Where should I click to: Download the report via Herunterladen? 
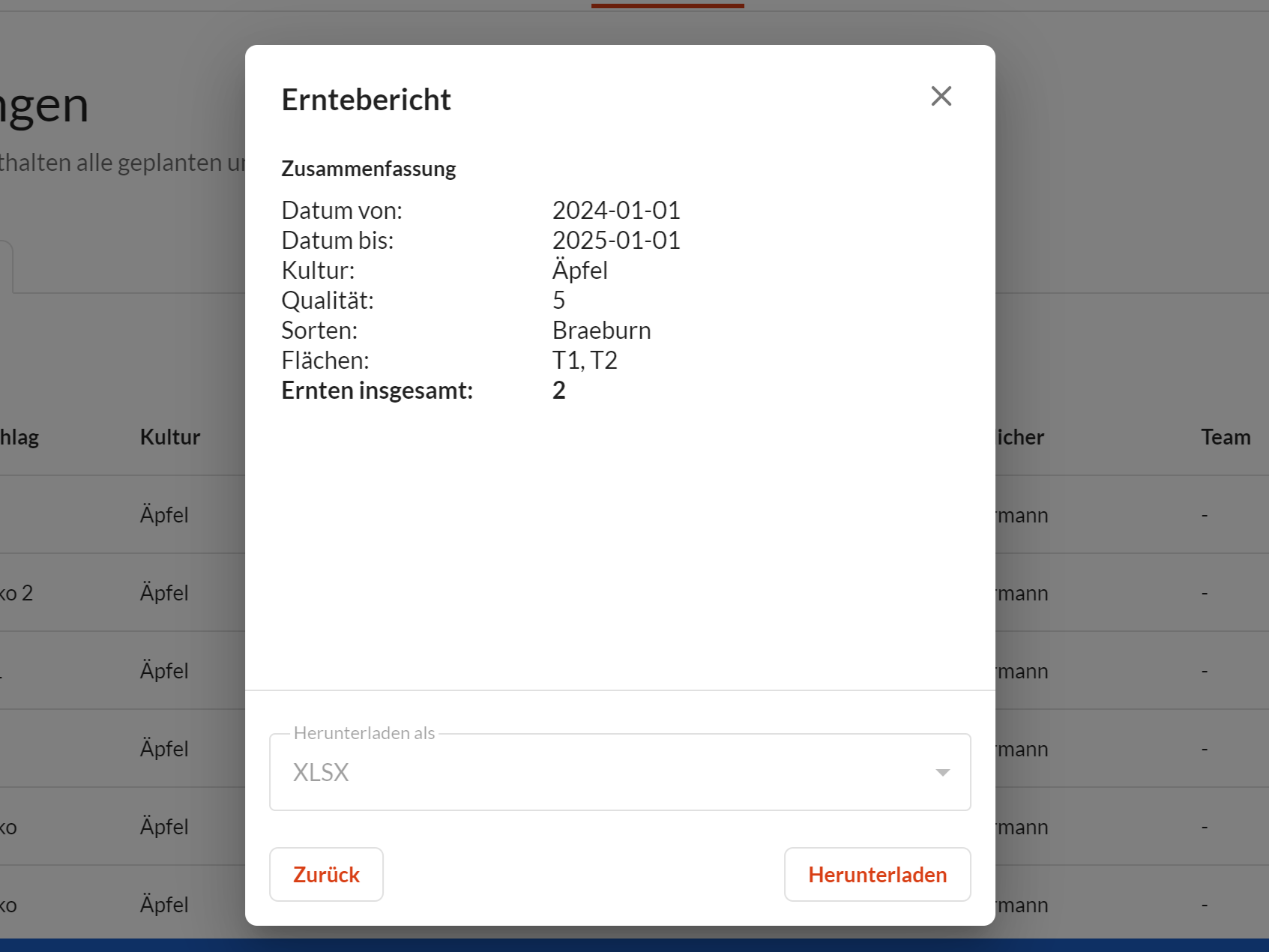[877, 875]
